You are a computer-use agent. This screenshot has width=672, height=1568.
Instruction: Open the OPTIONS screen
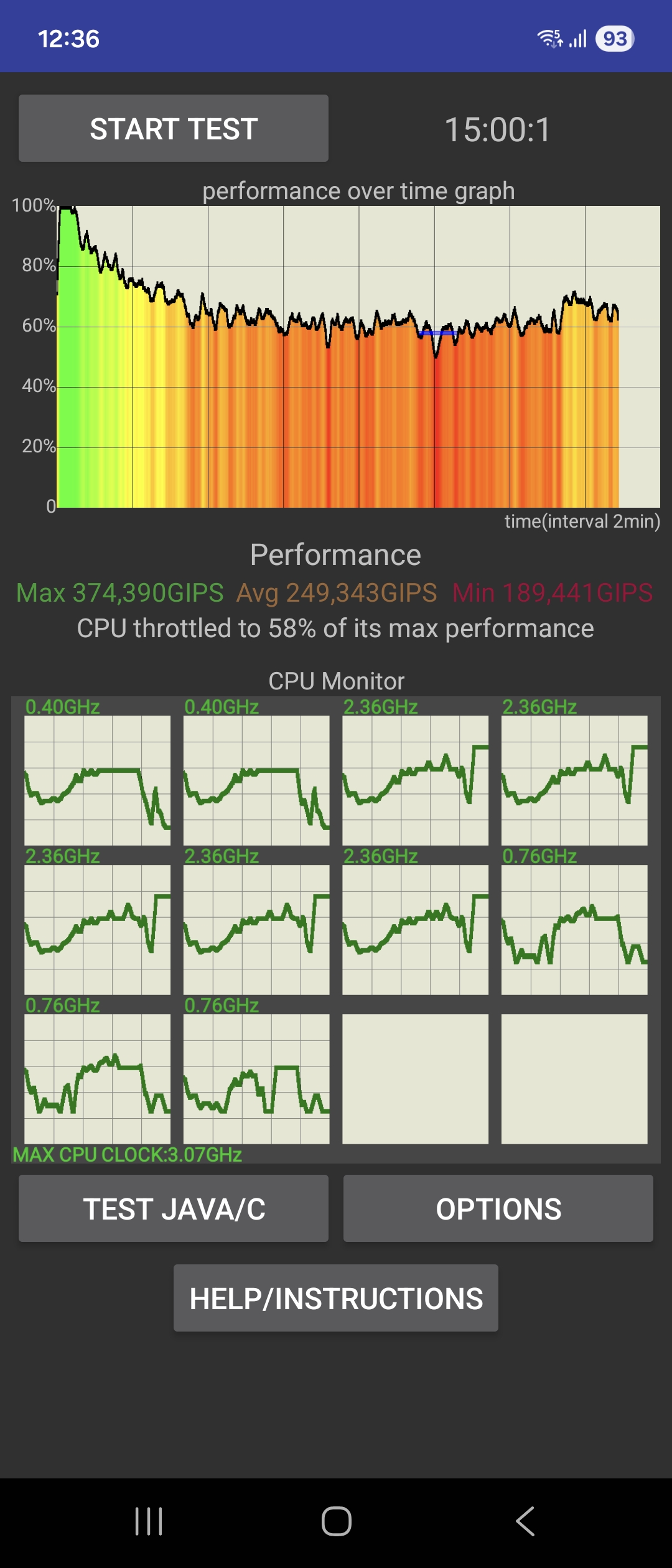[498, 1209]
